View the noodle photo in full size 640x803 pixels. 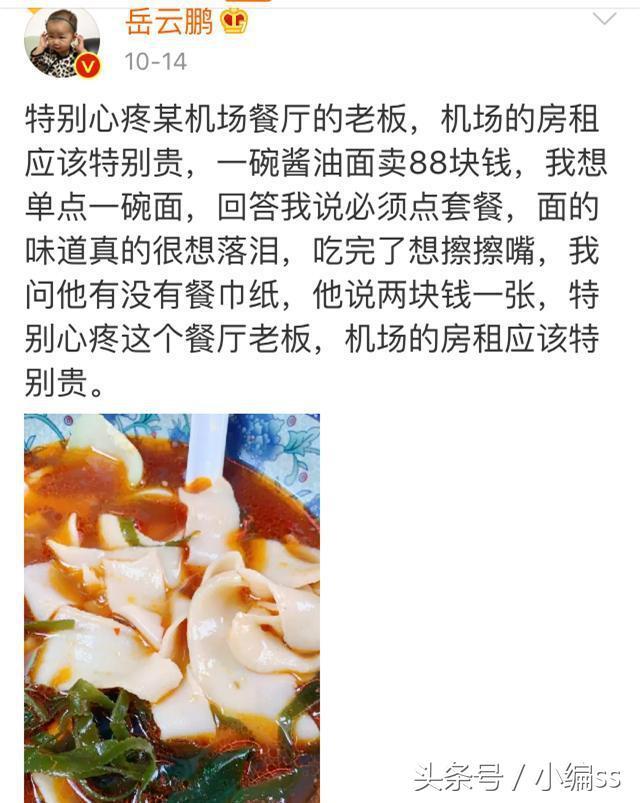pos(172,607)
